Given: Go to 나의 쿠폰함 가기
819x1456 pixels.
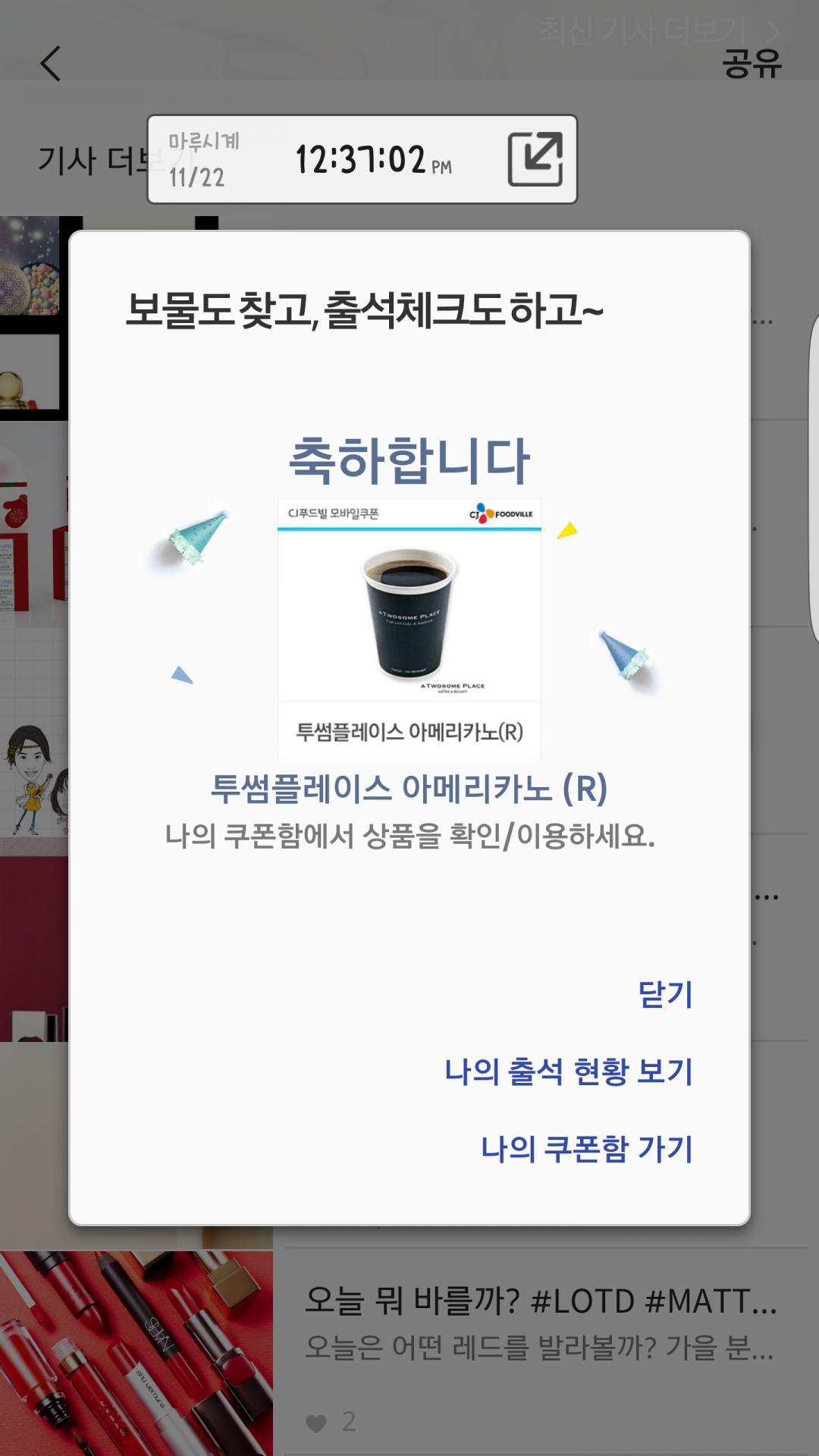Looking at the screenshot, I should click(x=586, y=1149).
